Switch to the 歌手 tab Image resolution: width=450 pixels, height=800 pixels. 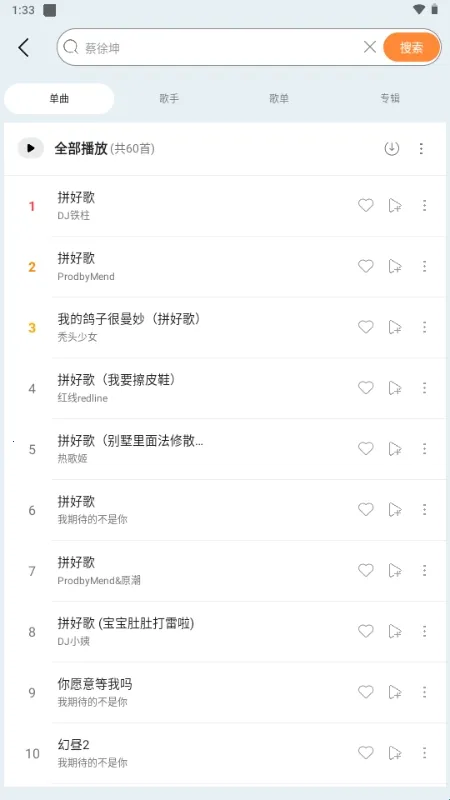[169, 98]
